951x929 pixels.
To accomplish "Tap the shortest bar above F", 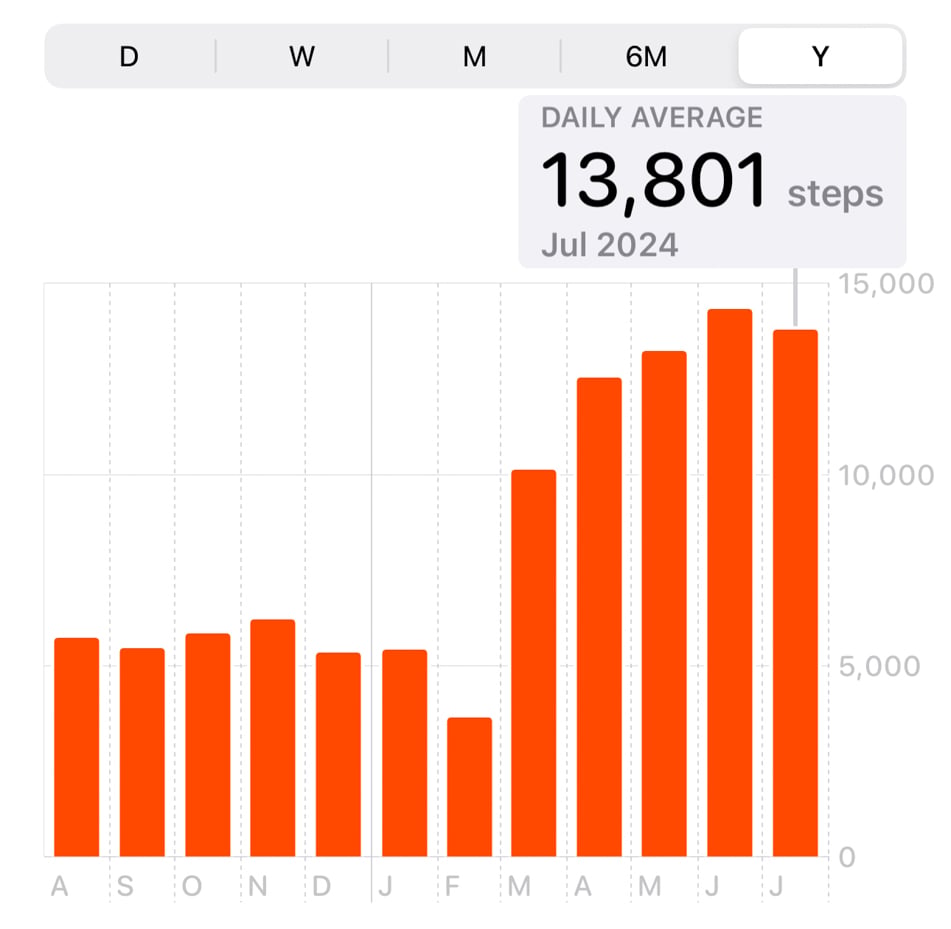I will pyautogui.click(x=469, y=786).
